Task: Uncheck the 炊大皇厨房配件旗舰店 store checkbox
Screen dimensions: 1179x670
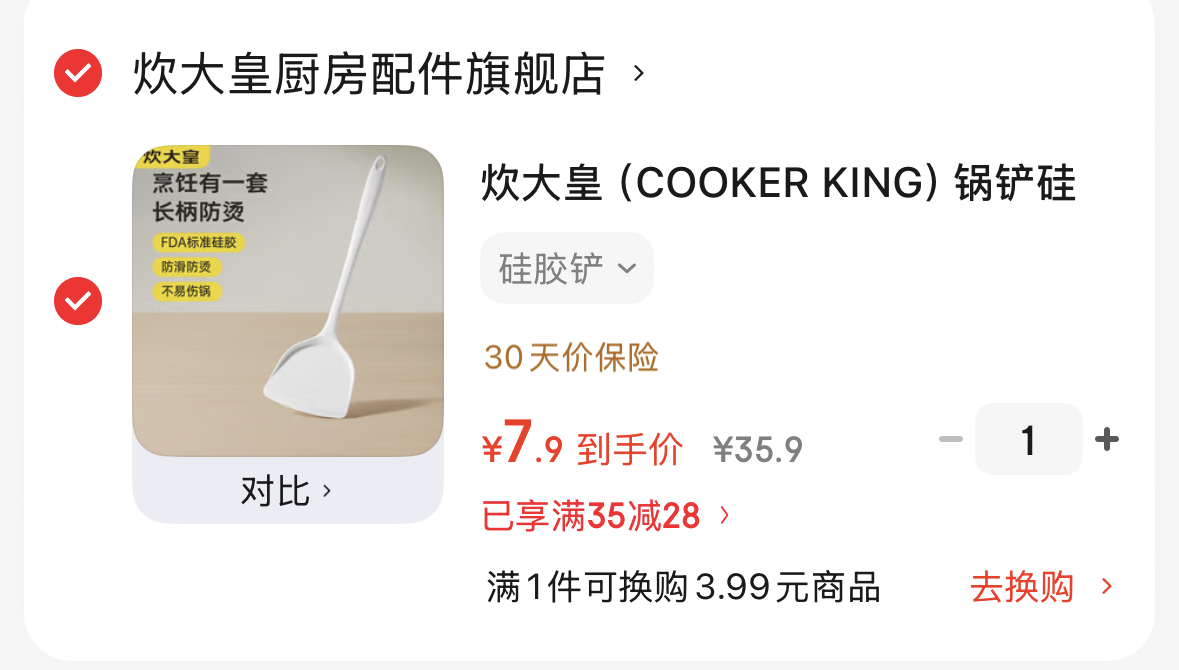Action: (x=78, y=73)
